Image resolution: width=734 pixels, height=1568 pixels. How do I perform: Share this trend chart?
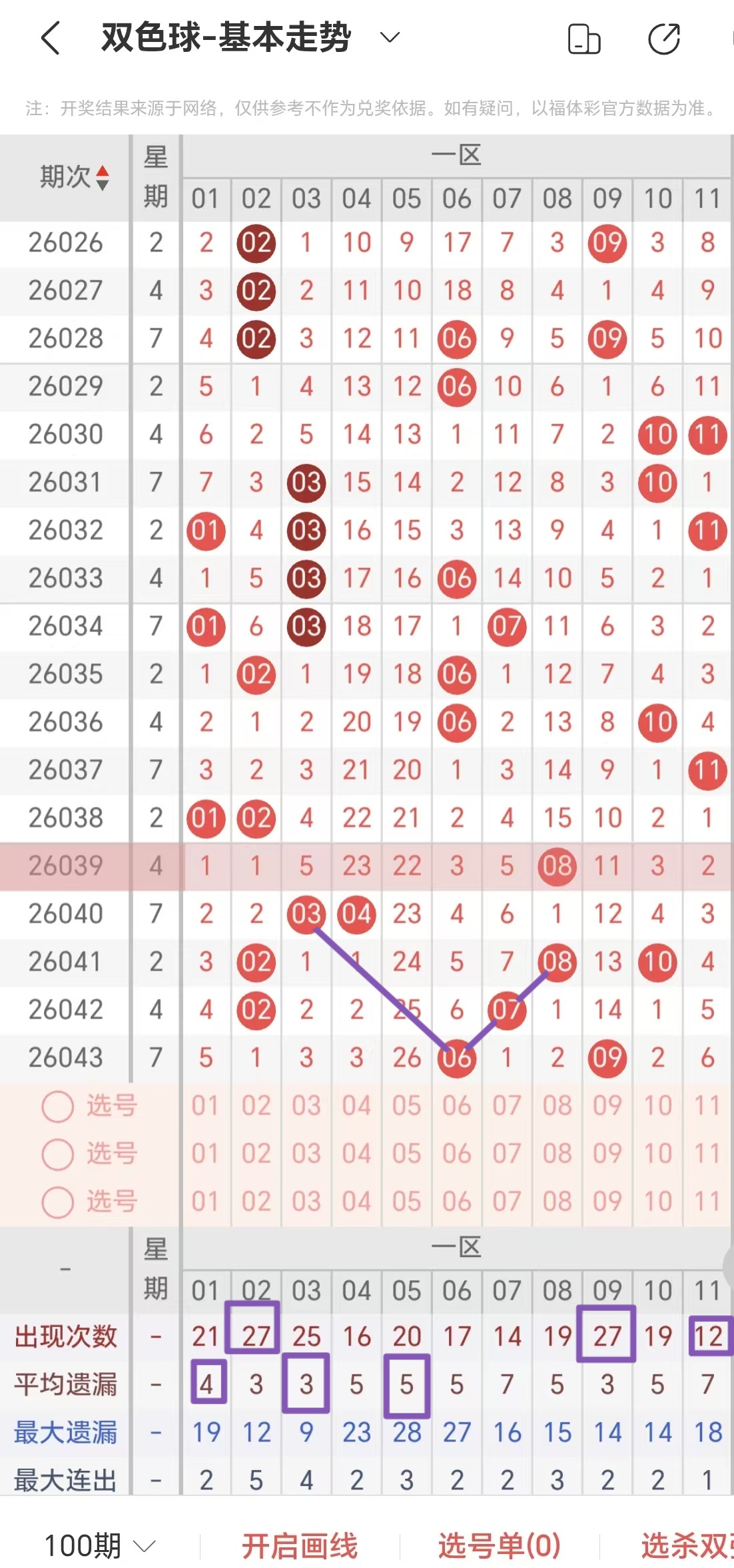tap(664, 39)
